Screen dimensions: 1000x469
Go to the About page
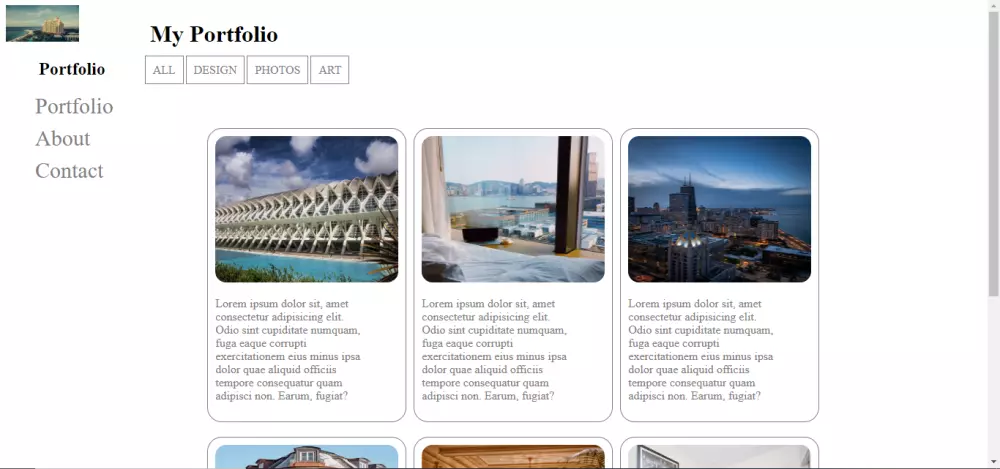coord(62,139)
